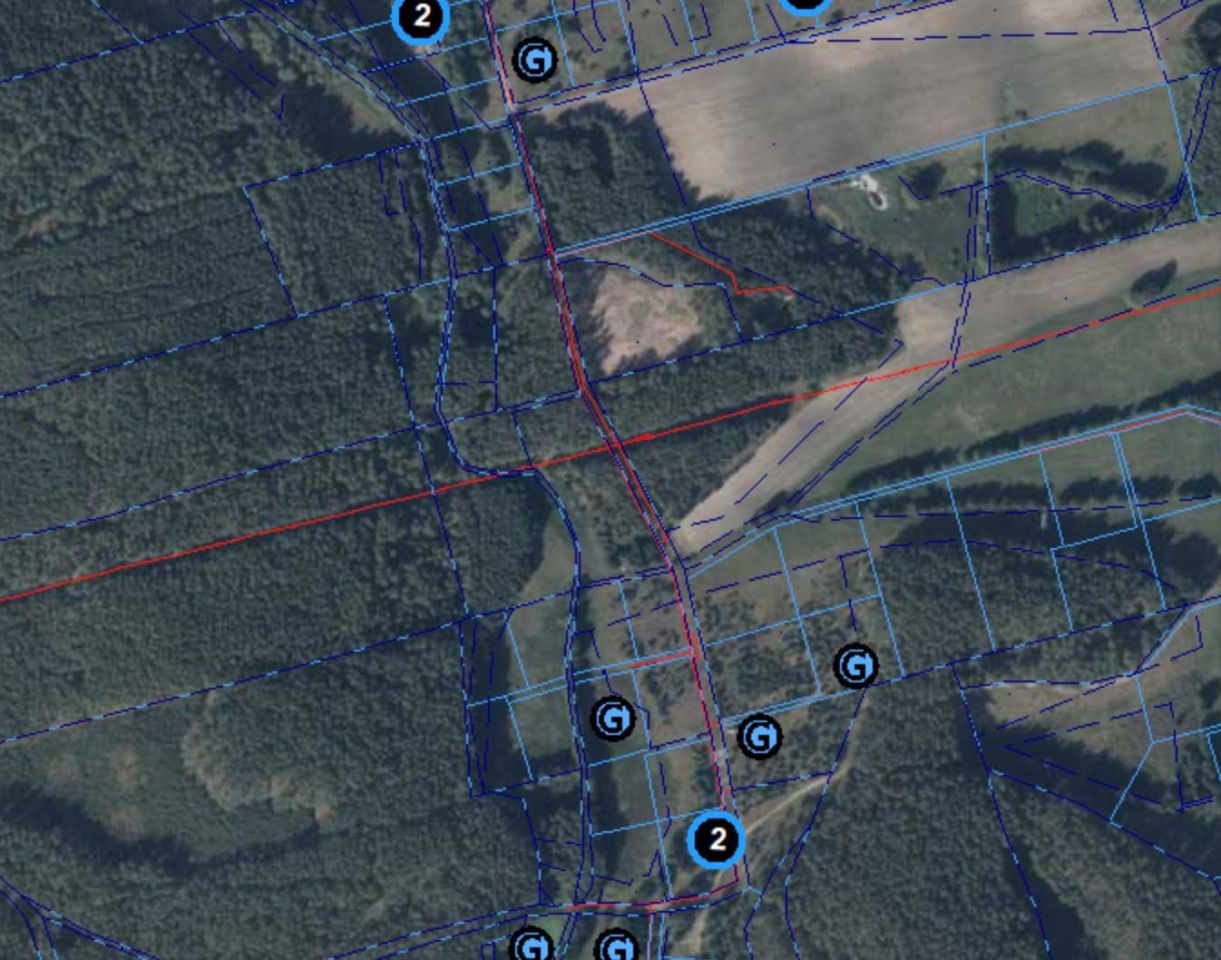
Task: Open the G marker just above the lower cluster 2
Action: 760,737
